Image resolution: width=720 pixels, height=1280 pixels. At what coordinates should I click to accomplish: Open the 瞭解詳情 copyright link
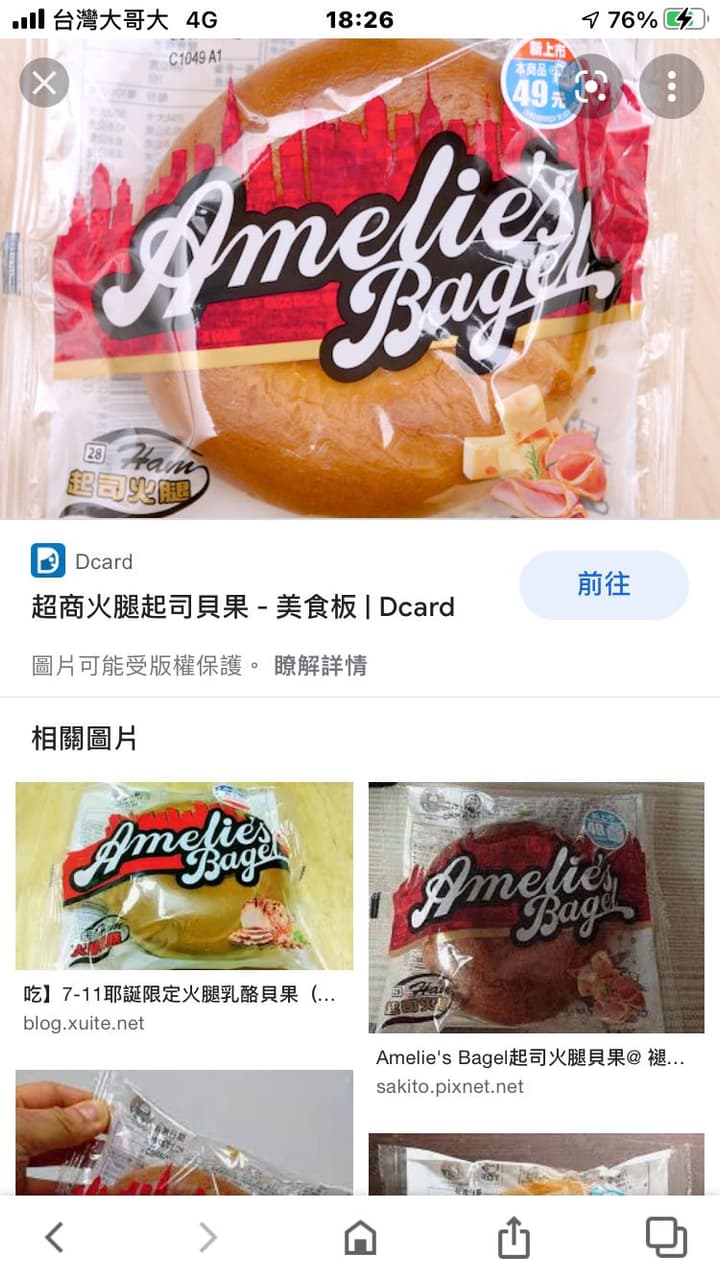coord(320,666)
